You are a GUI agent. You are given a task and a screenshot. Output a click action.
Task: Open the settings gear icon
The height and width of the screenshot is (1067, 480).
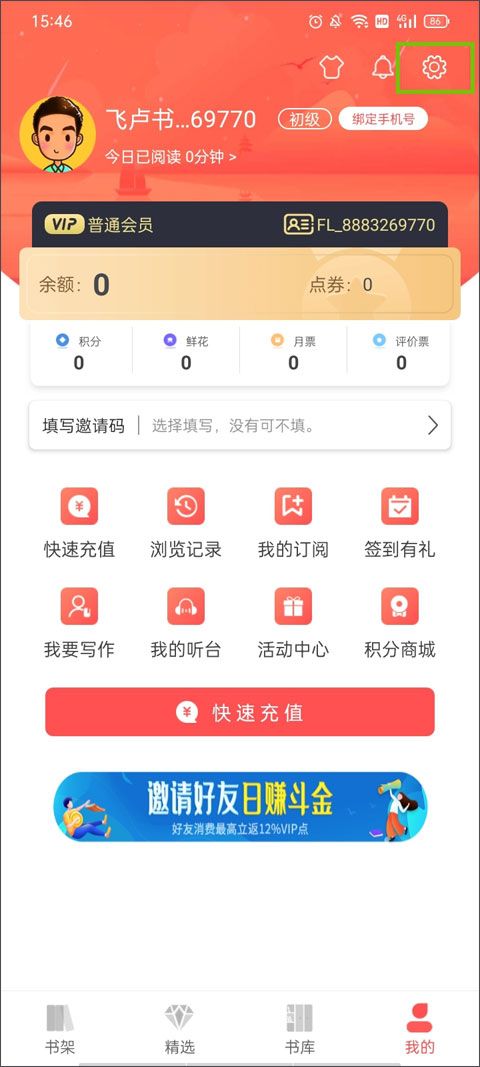pyautogui.click(x=434, y=67)
